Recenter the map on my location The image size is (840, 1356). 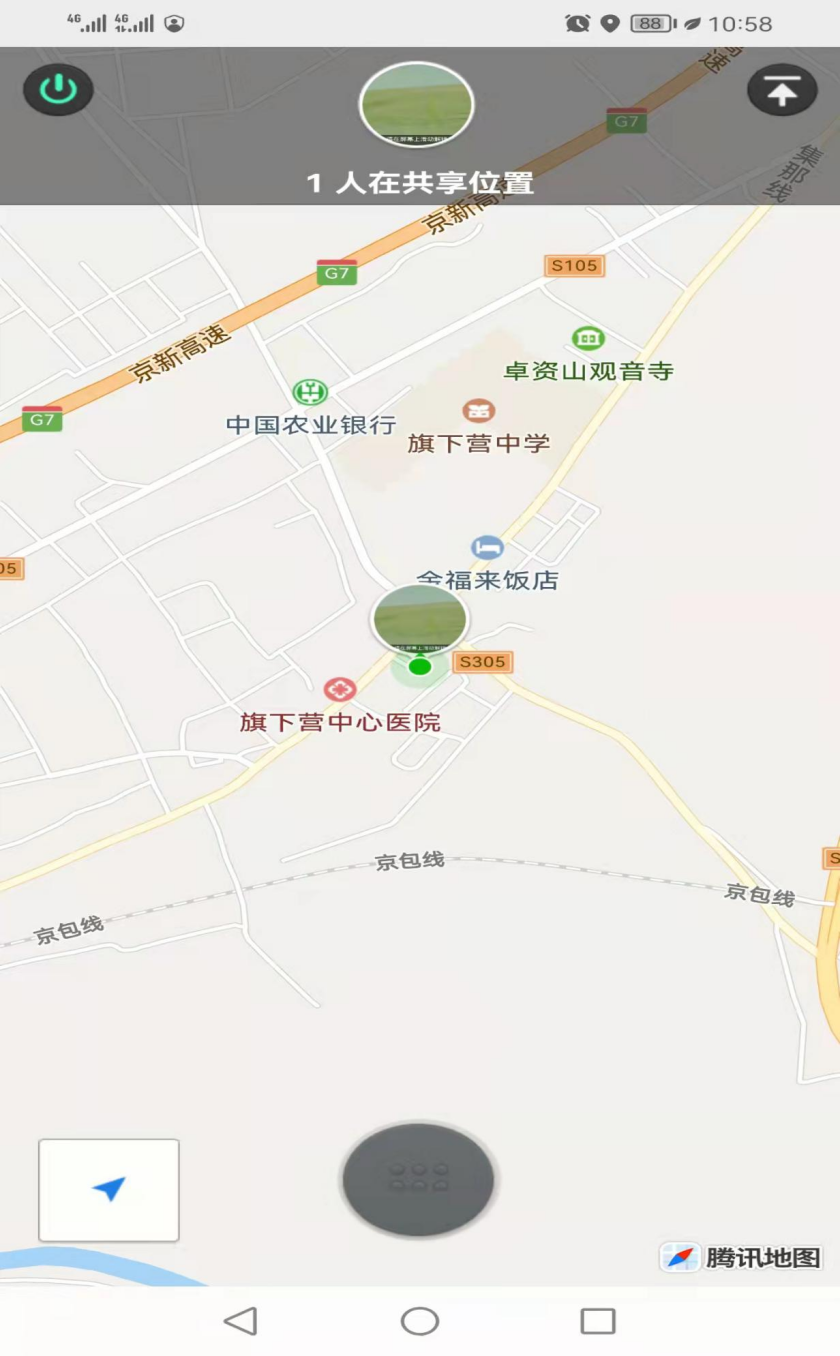[109, 1190]
